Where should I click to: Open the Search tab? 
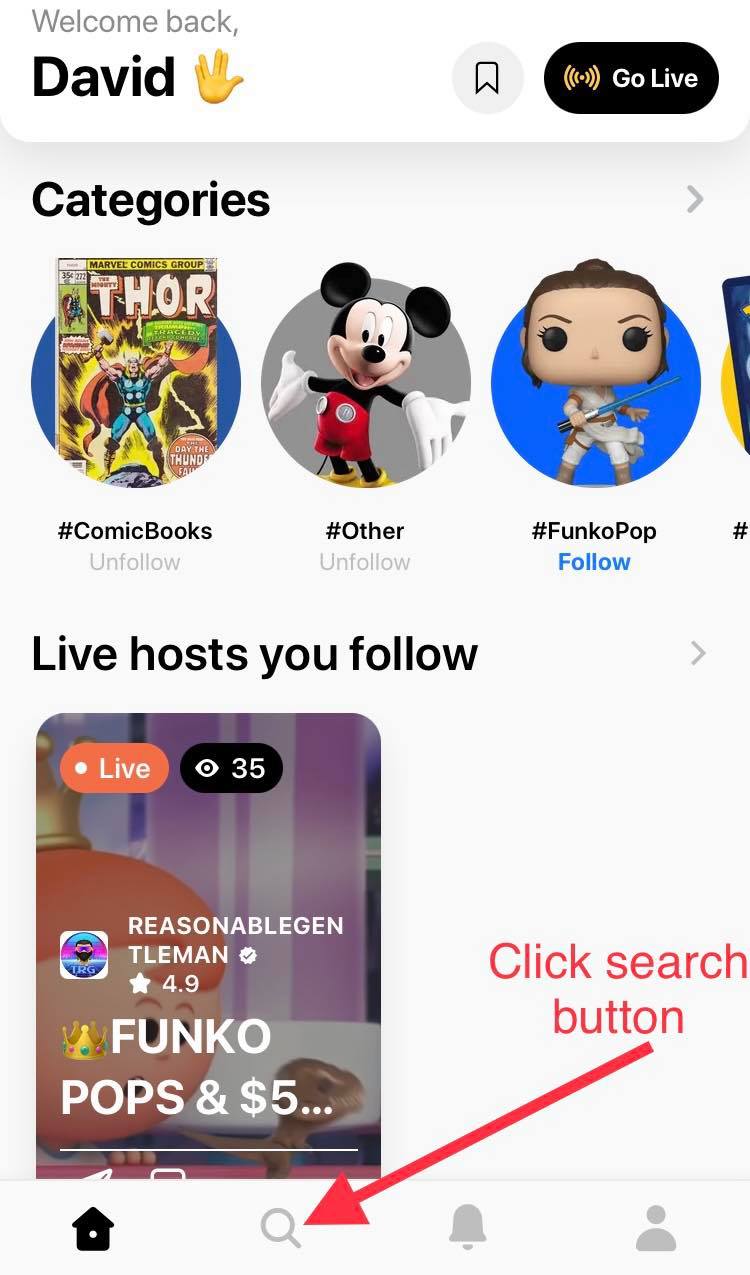[x=281, y=1227]
